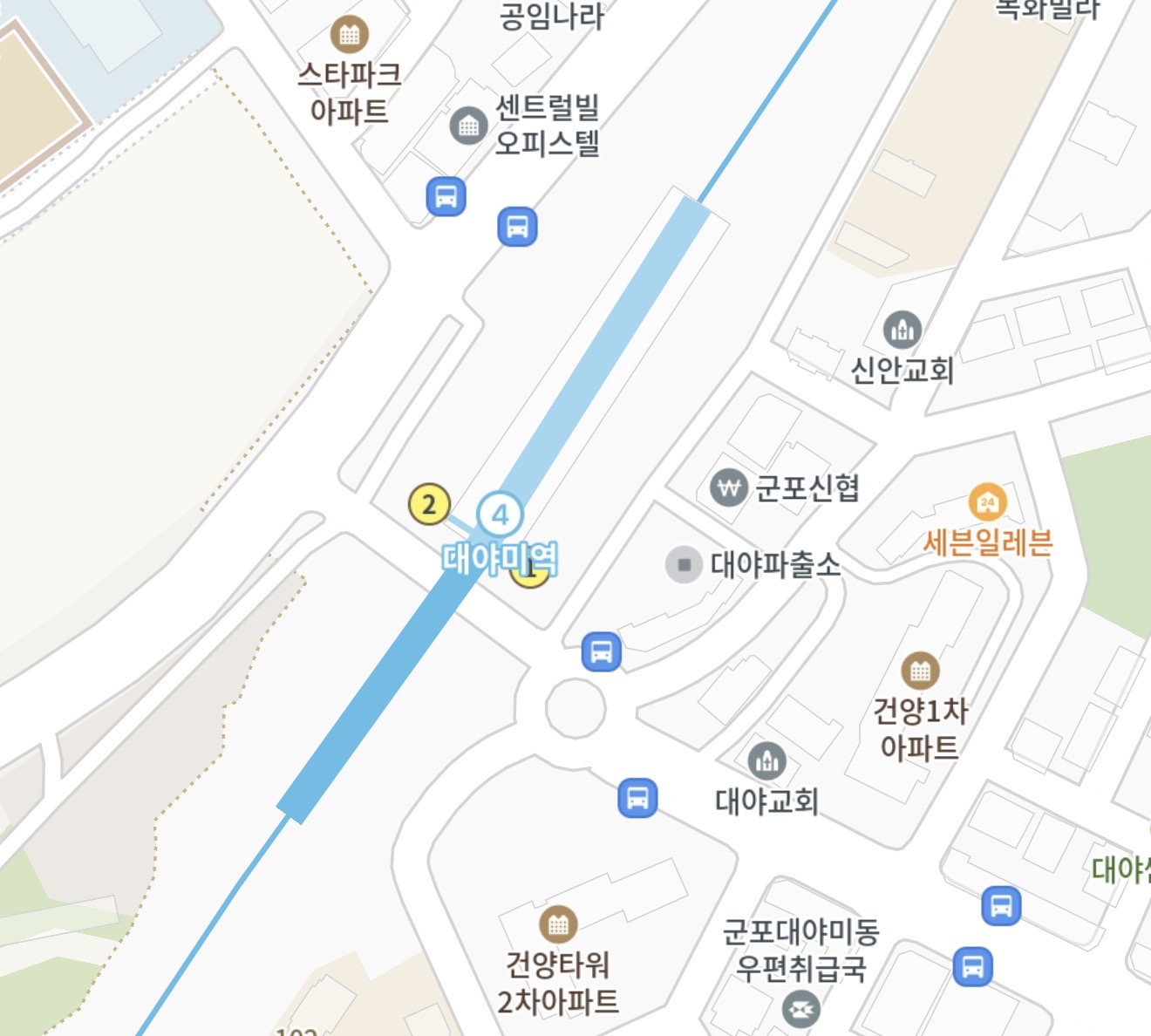Open the 세븐일레븐 convenience store marker
This screenshot has height=1036, width=1151.
[x=987, y=502]
